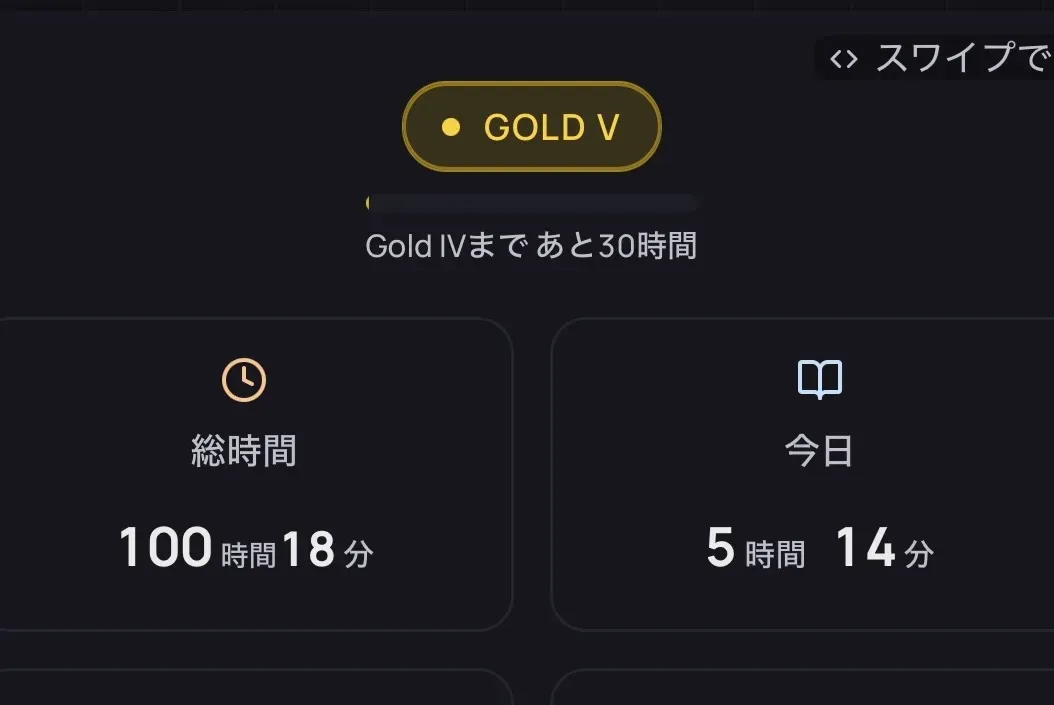This screenshot has height=705, width=1054.
Task: Tap the GOLD V rank badge
Action: point(531,127)
